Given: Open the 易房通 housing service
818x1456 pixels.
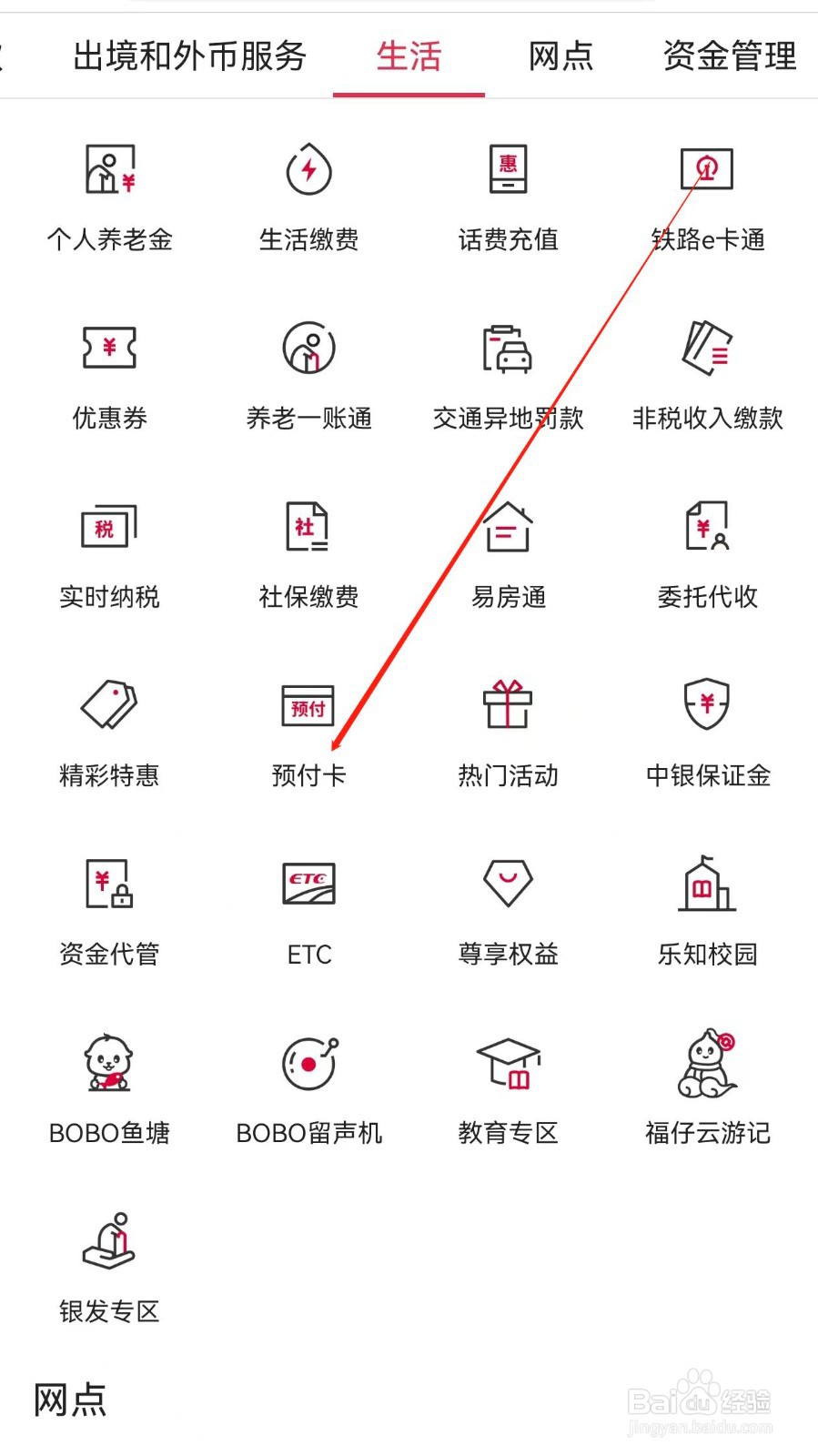Looking at the screenshot, I should 507,551.
